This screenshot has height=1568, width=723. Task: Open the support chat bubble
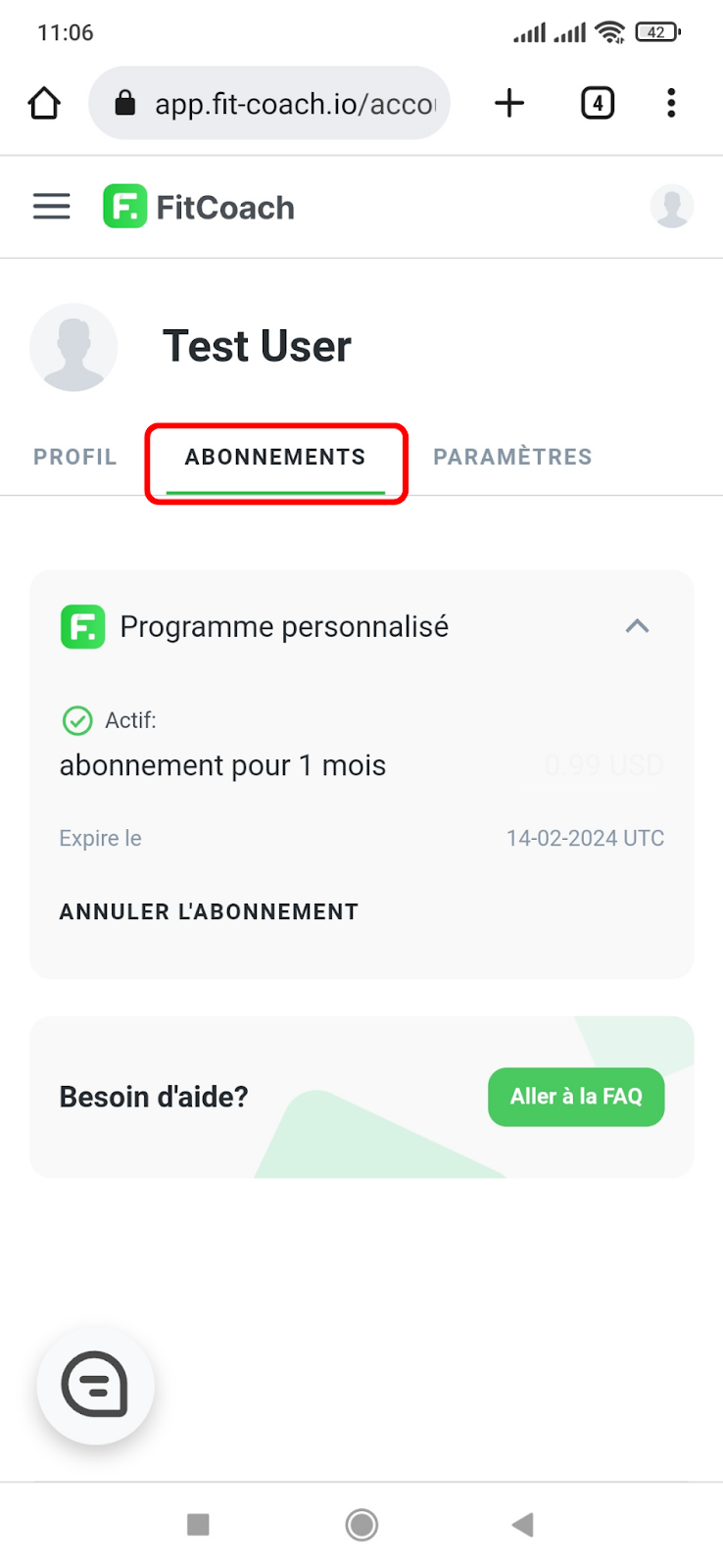[95, 1385]
